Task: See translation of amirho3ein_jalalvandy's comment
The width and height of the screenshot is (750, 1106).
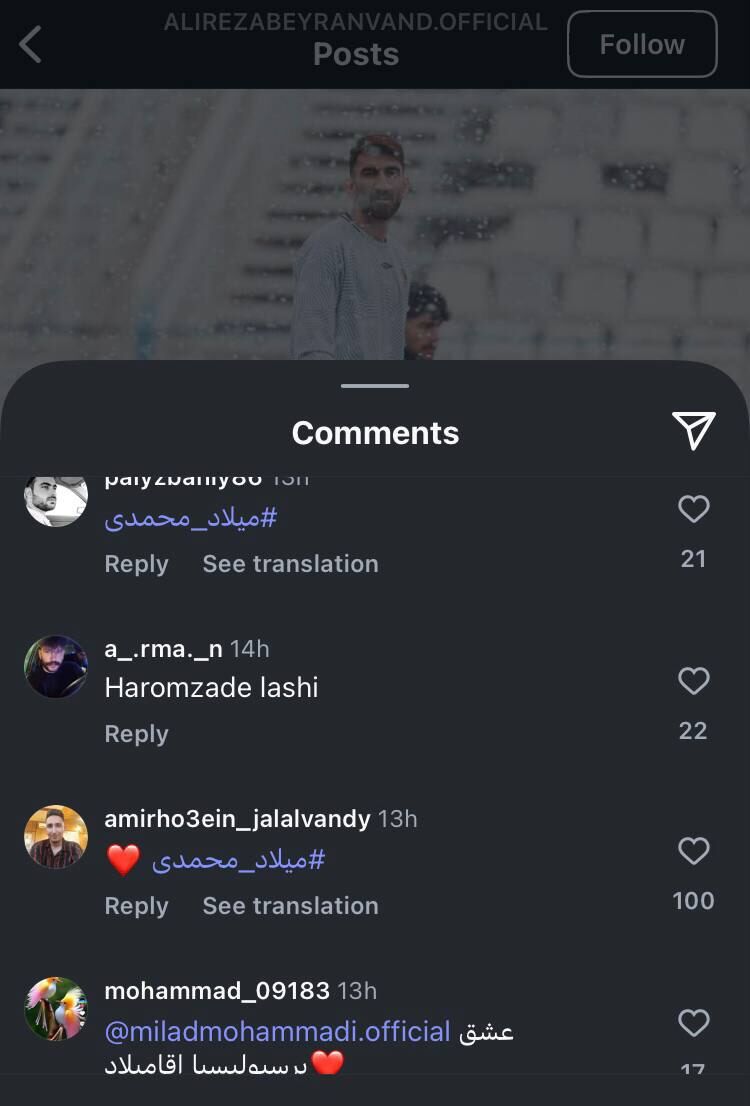Action: (x=290, y=906)
